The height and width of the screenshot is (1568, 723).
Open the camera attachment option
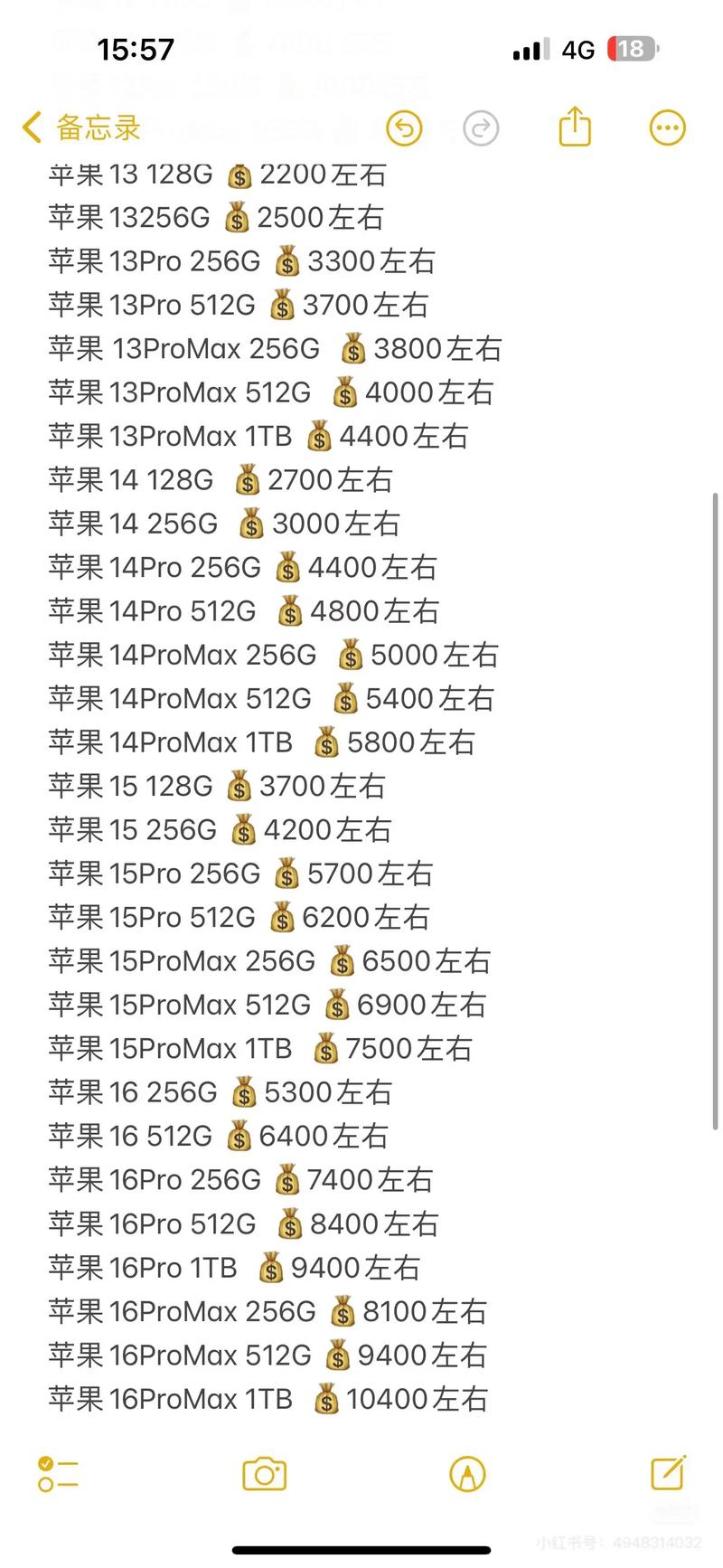coord(264,1474)
